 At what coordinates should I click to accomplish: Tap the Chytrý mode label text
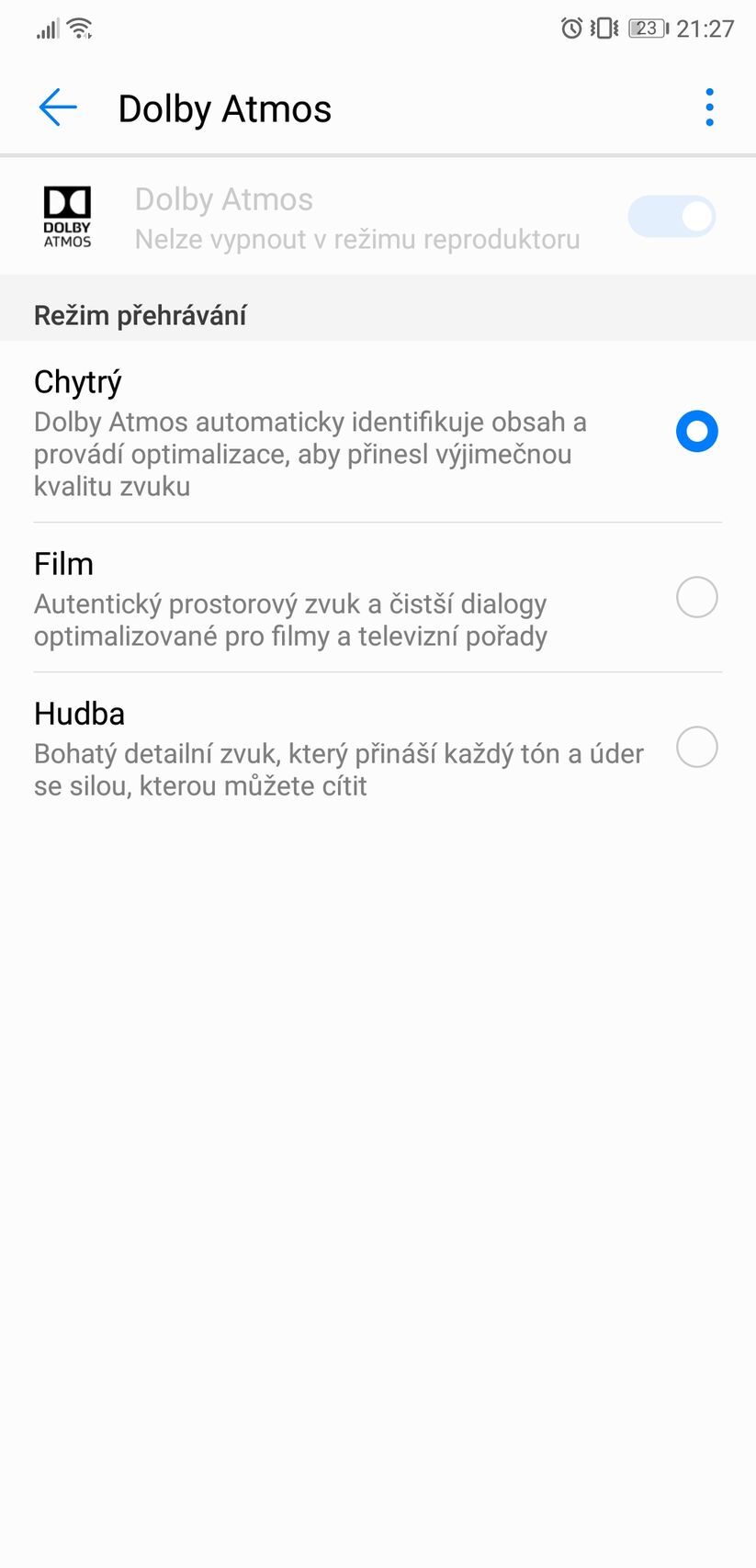coord(76,380)
